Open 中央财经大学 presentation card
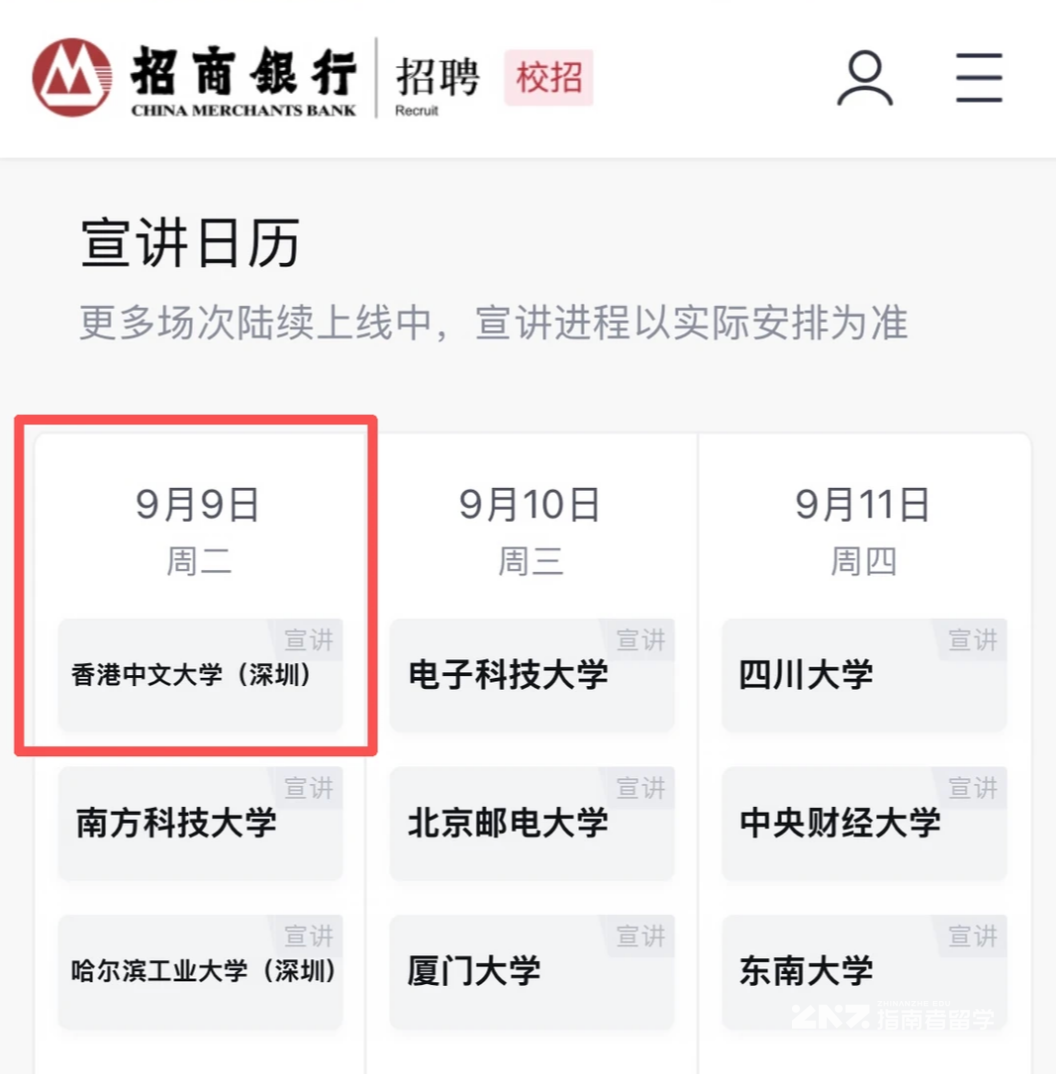The image size is (1056, 1074). 864,823
